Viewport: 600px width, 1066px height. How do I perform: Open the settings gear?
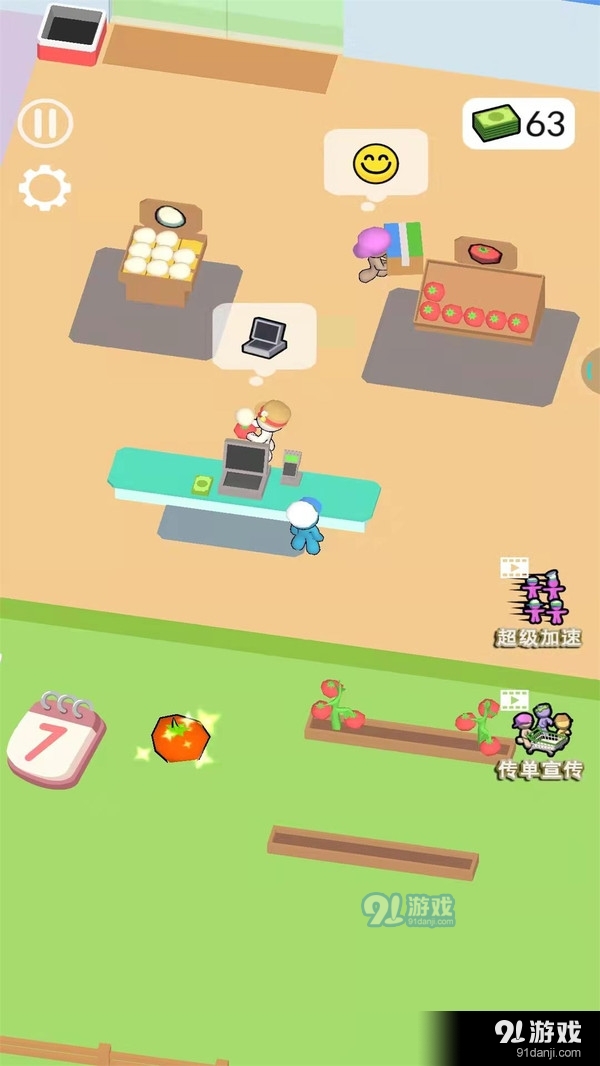45,187
